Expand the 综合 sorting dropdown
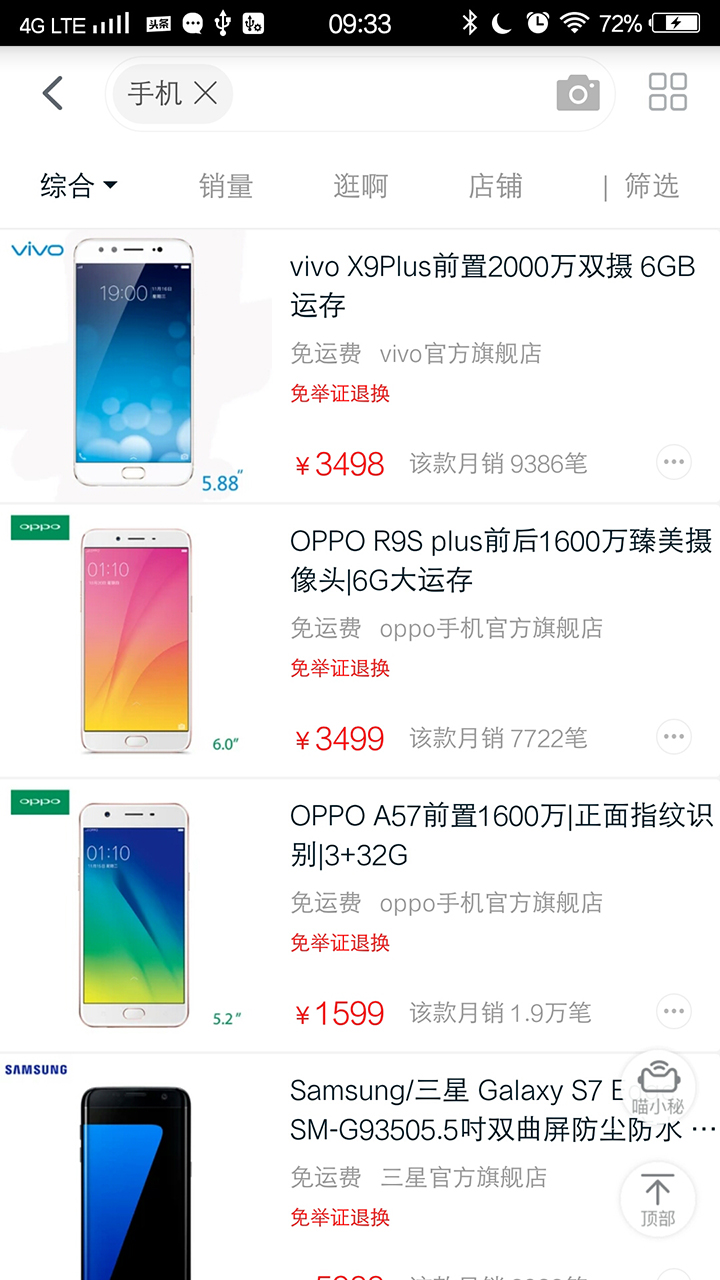720x1280 pixels. pyautogui.click(x=78, y=186)
